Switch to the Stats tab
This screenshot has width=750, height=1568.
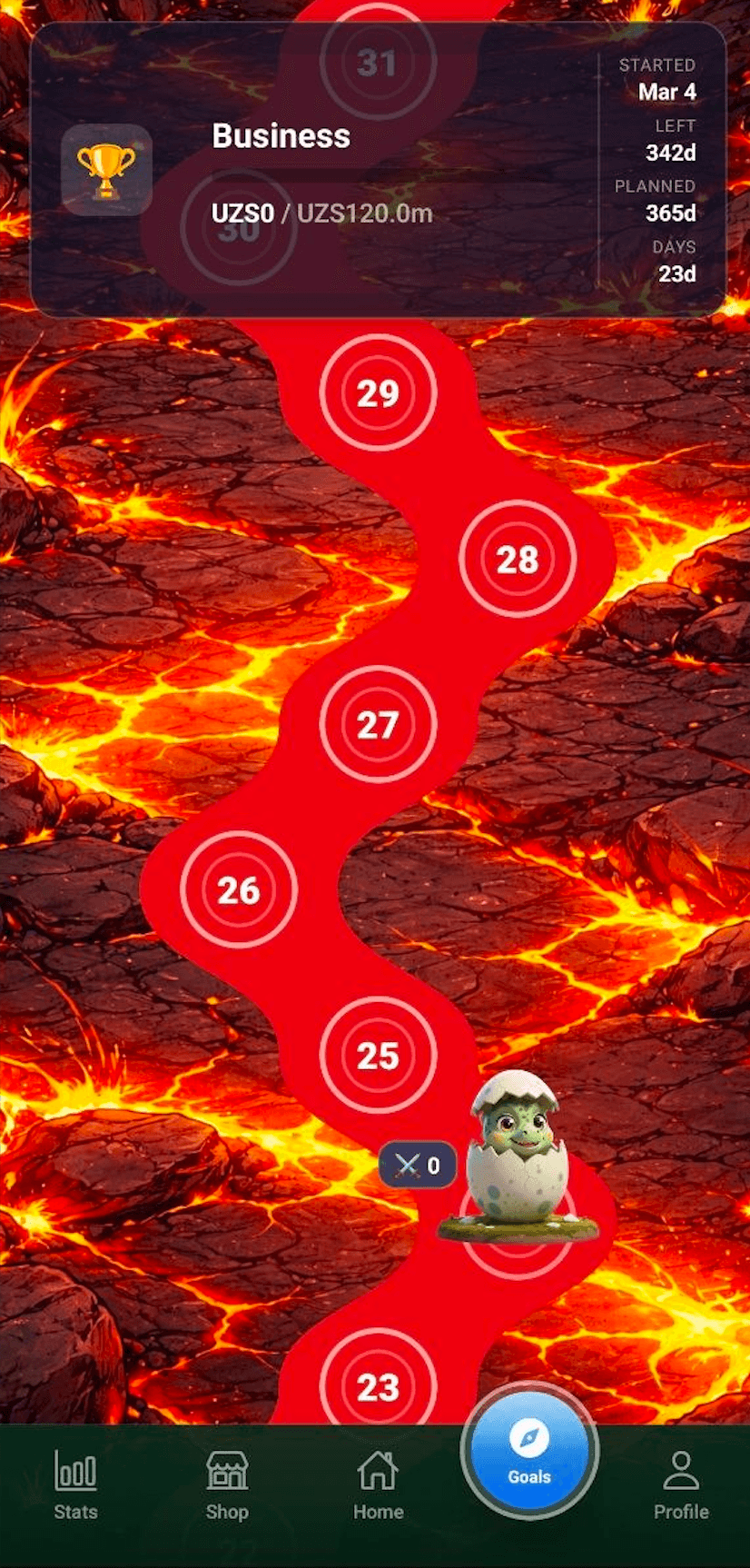click(75, 1484)
